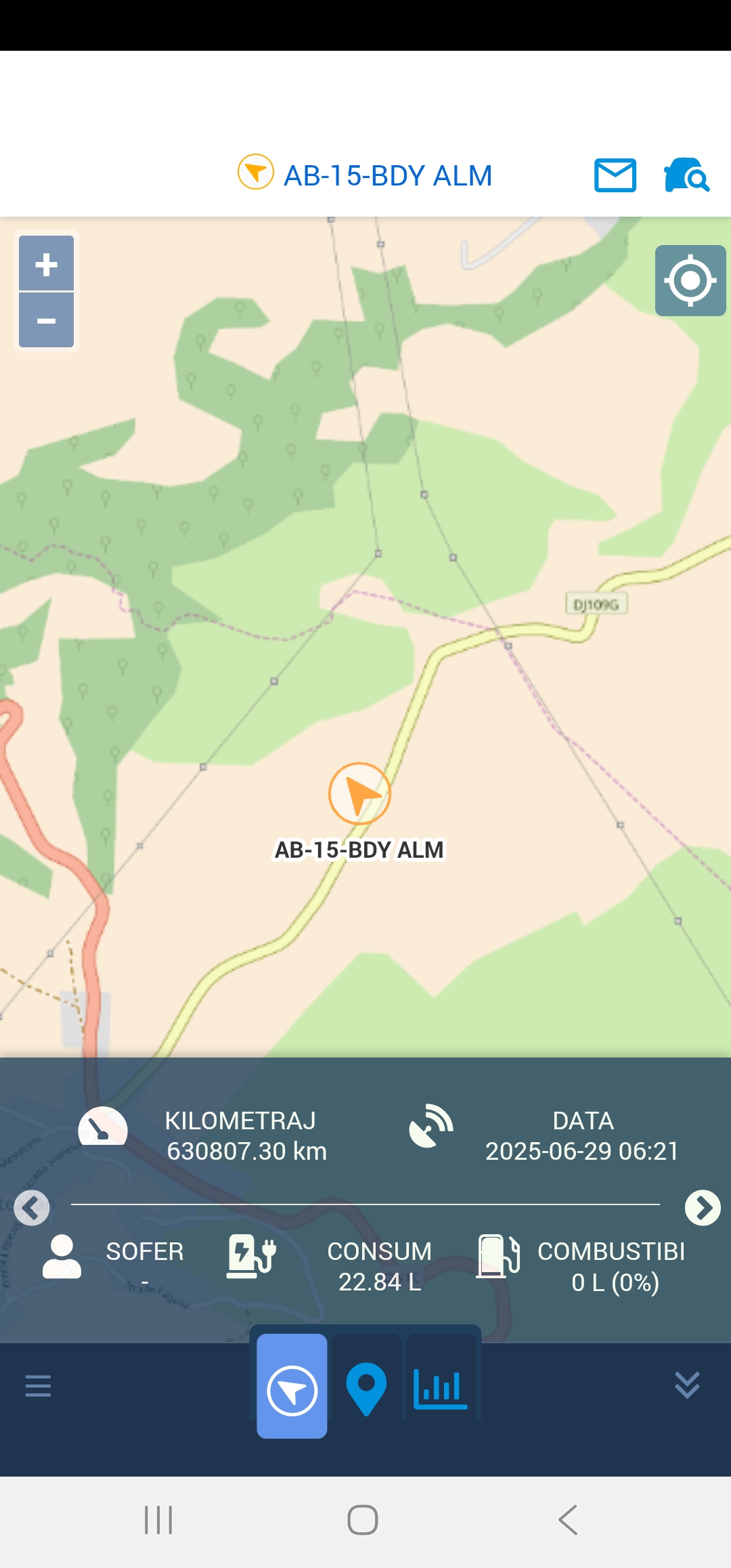Viewport: 731px width, 1568px height.
Task: Go to the system home screen
Action: coord(363,1520)
